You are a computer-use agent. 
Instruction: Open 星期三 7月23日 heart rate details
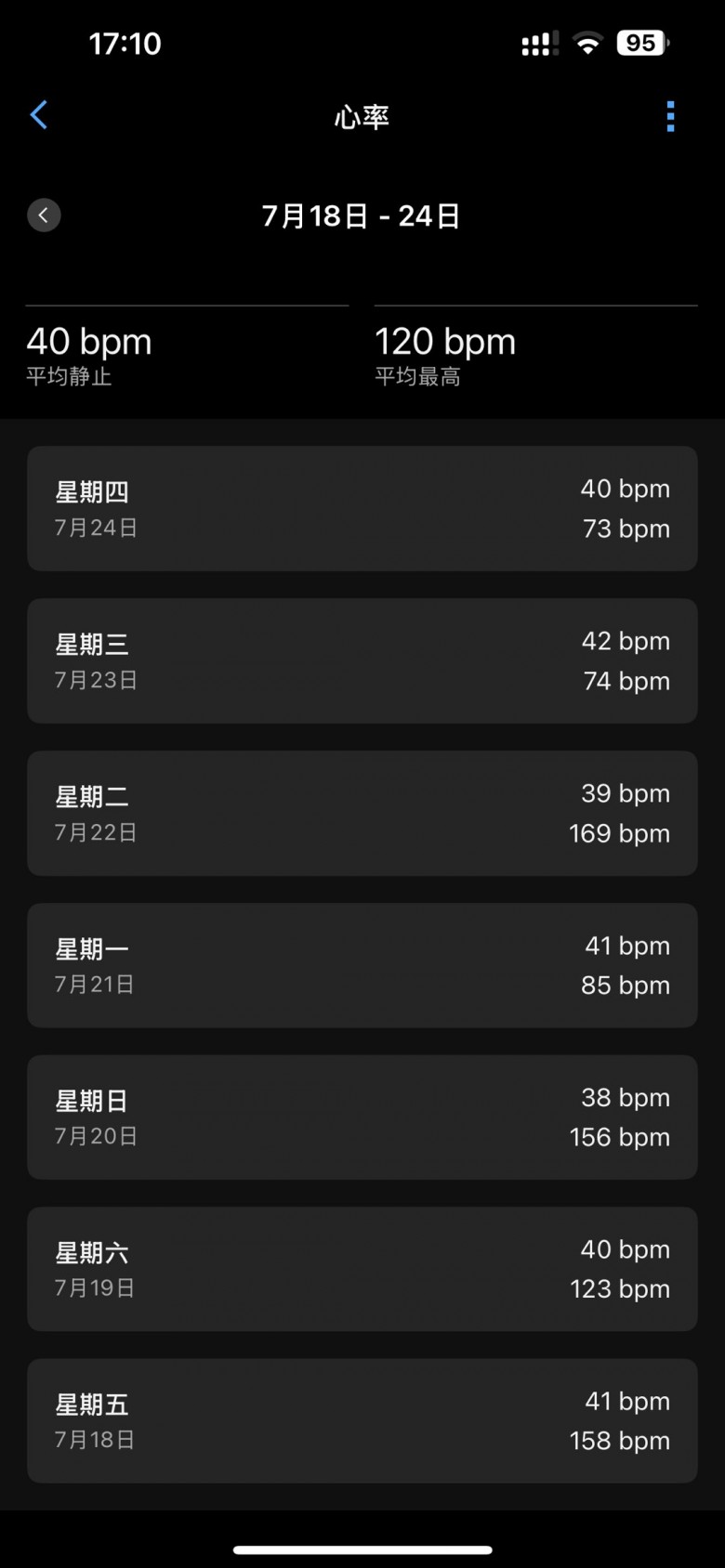[x=362, y=660]
